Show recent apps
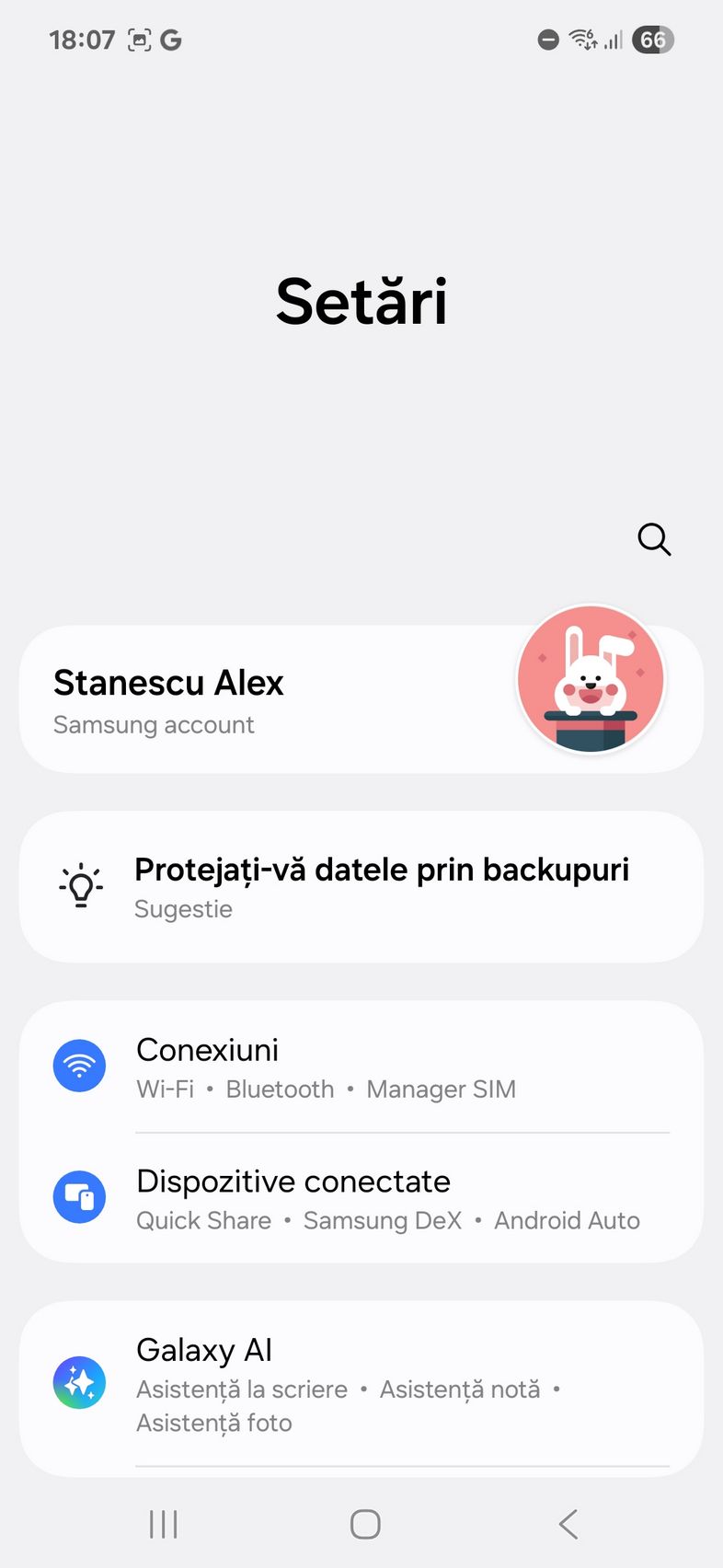 [x=164, y=1524]
